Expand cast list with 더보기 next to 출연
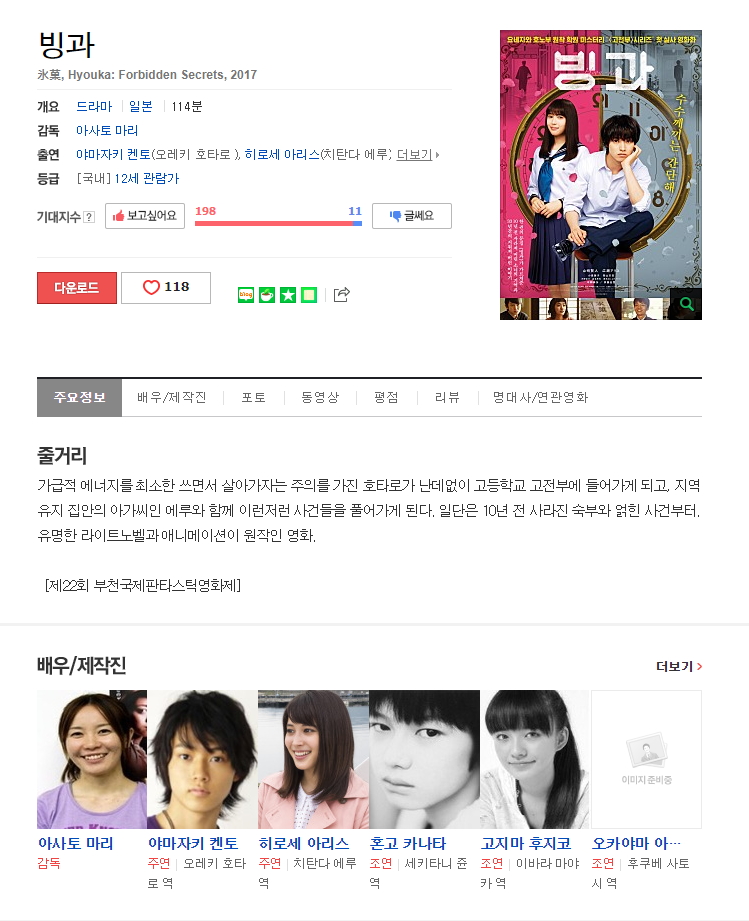 click(417, 155)
